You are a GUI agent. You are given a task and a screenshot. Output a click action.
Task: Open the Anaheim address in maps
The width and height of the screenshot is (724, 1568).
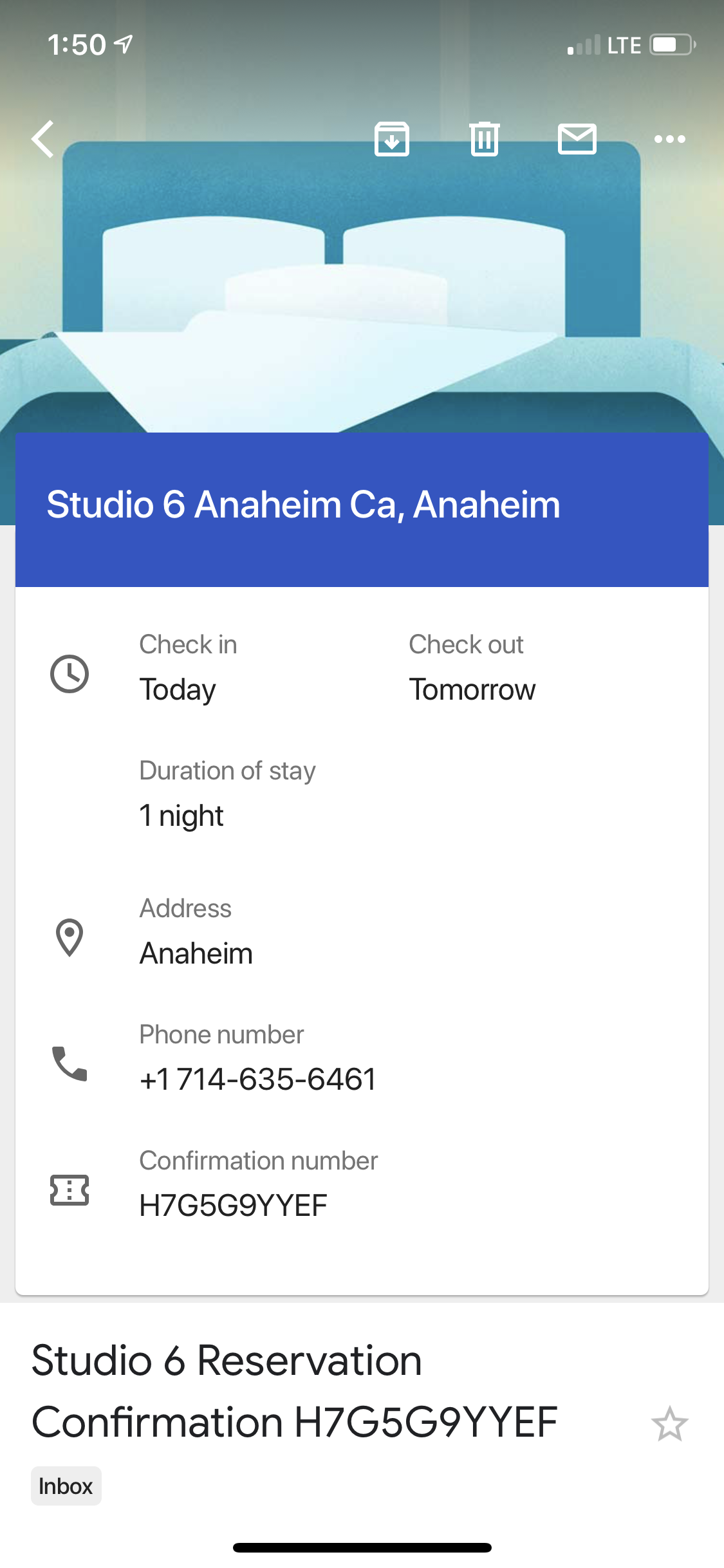(196, 953)
